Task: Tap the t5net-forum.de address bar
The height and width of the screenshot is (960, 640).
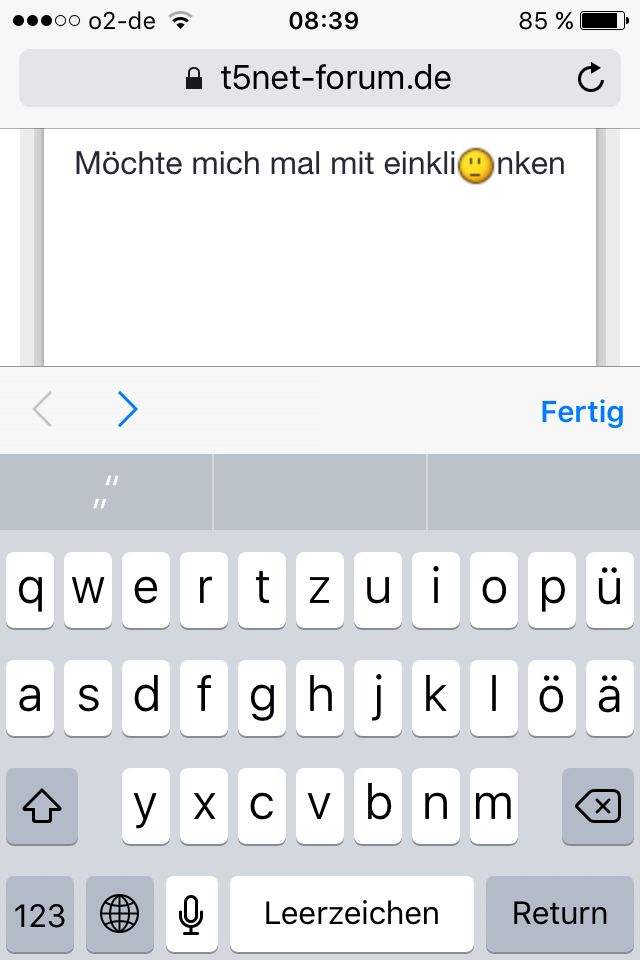Action: [320, 78]
